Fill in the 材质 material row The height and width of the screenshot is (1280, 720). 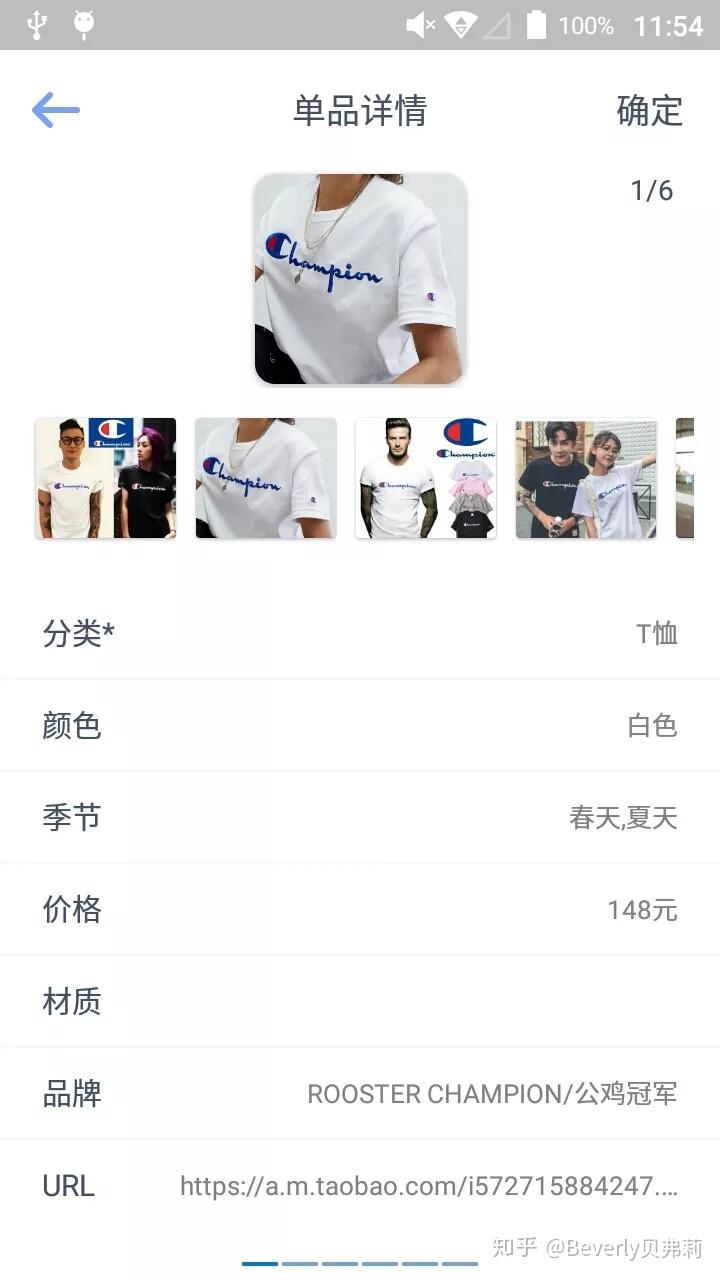pos(360,1001)
